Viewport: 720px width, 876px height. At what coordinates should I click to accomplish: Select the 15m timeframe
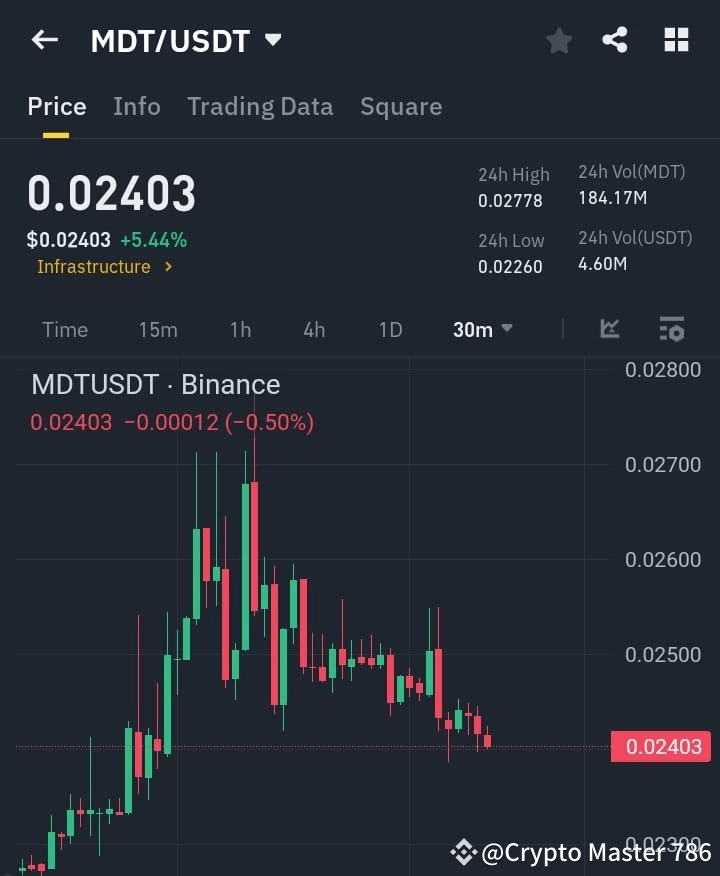coord(158,329)
